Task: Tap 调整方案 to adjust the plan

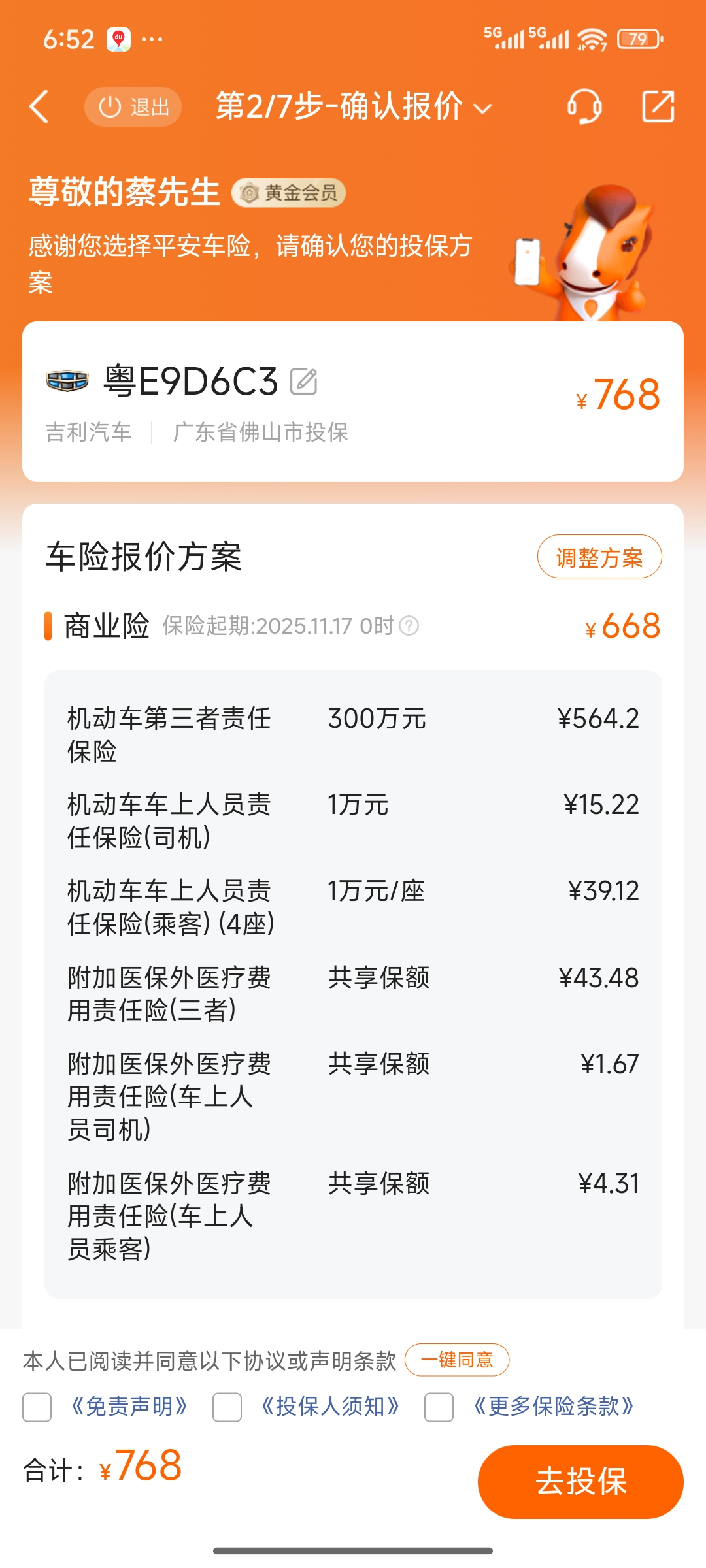Action: point(599,557)
